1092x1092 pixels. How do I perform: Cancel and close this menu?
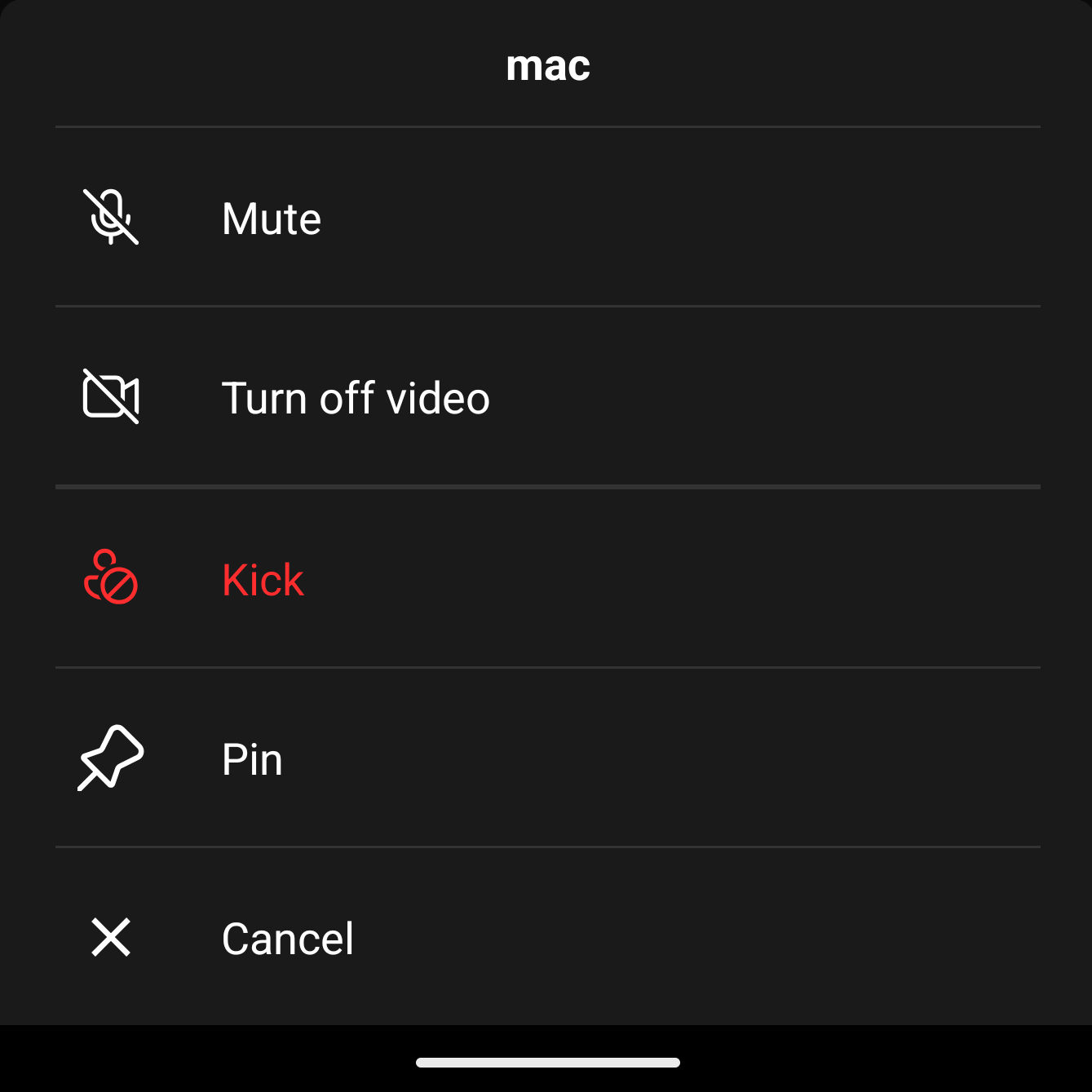tap(287, 939)
